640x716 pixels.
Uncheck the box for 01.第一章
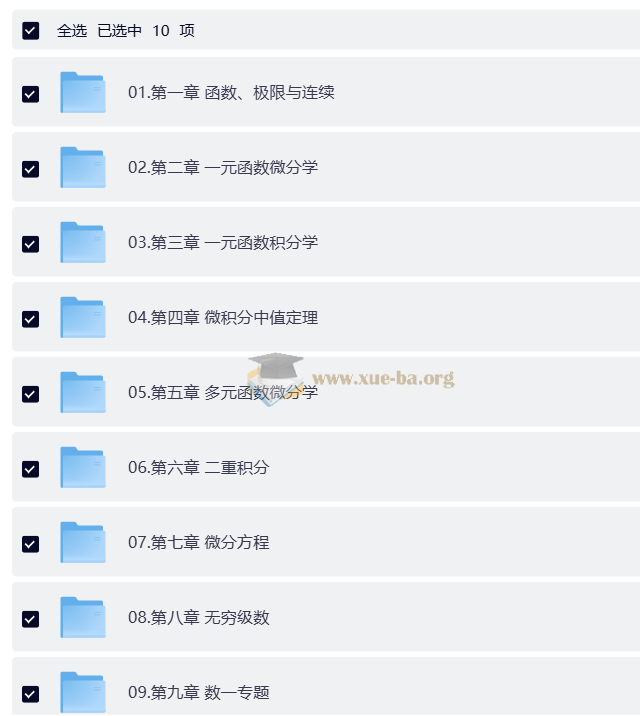tap(30, 94)
